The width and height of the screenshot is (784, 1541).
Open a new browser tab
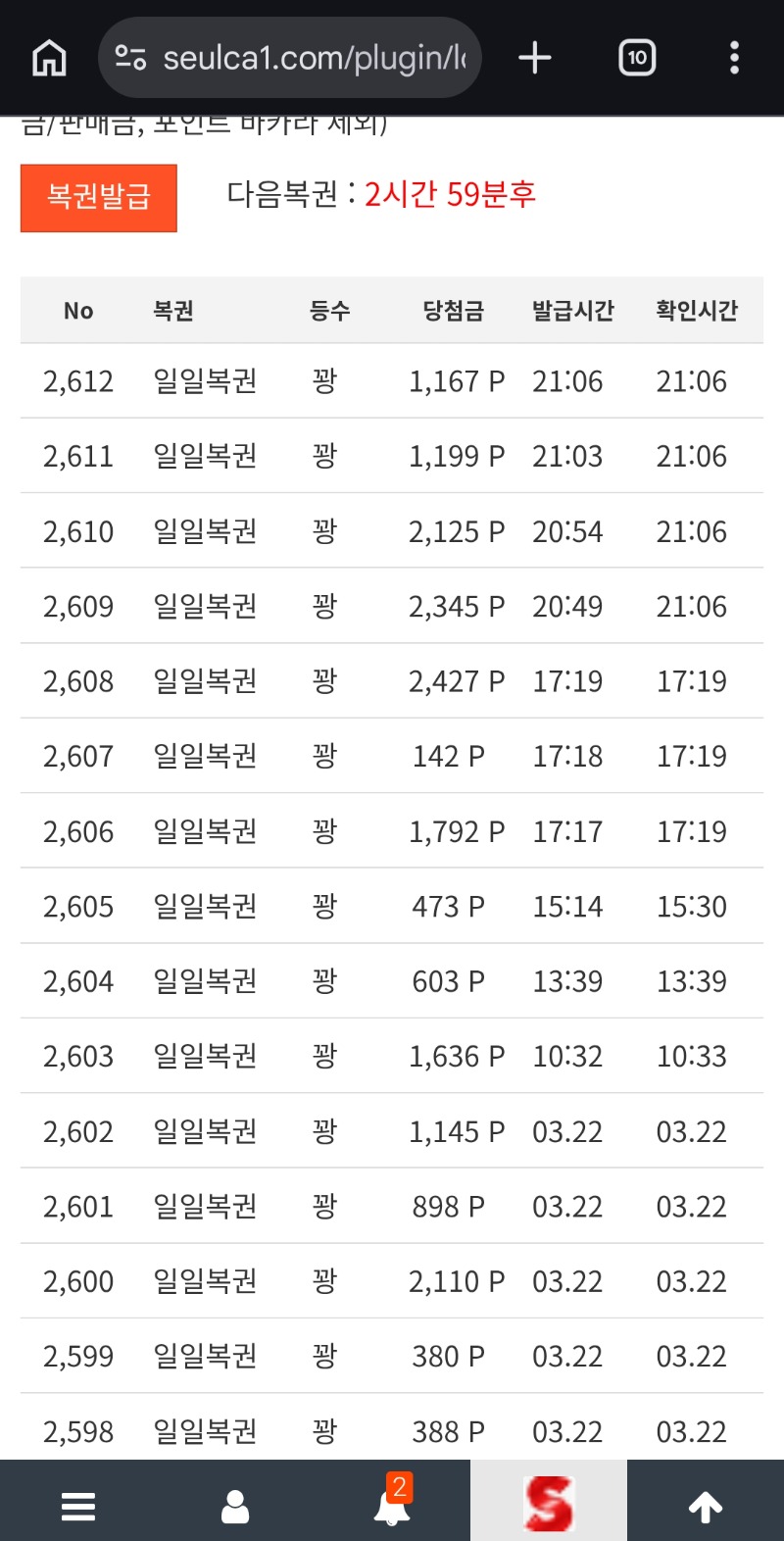coord(535,58)
